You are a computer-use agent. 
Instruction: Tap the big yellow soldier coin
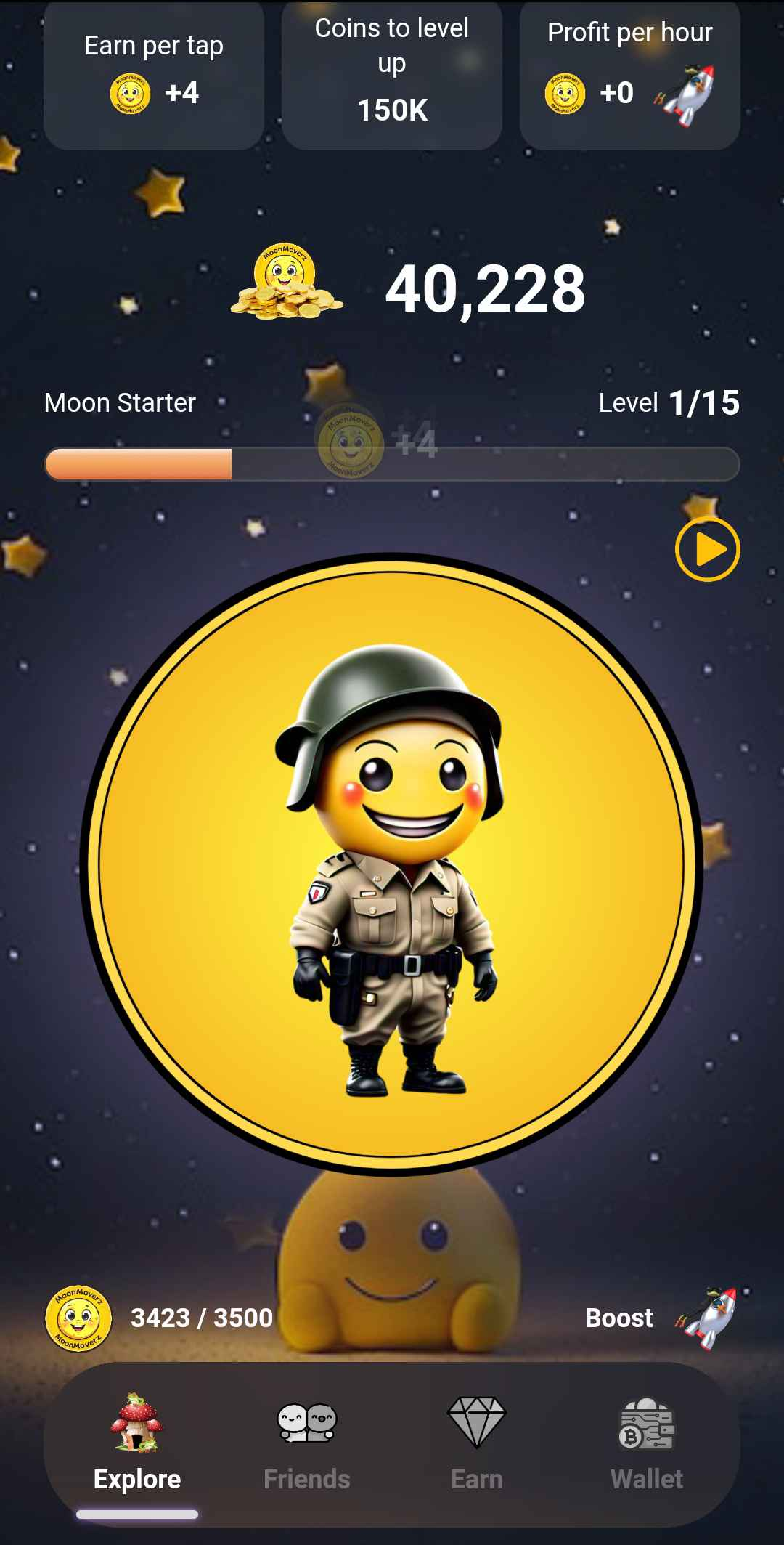click(x=391, y=864)
